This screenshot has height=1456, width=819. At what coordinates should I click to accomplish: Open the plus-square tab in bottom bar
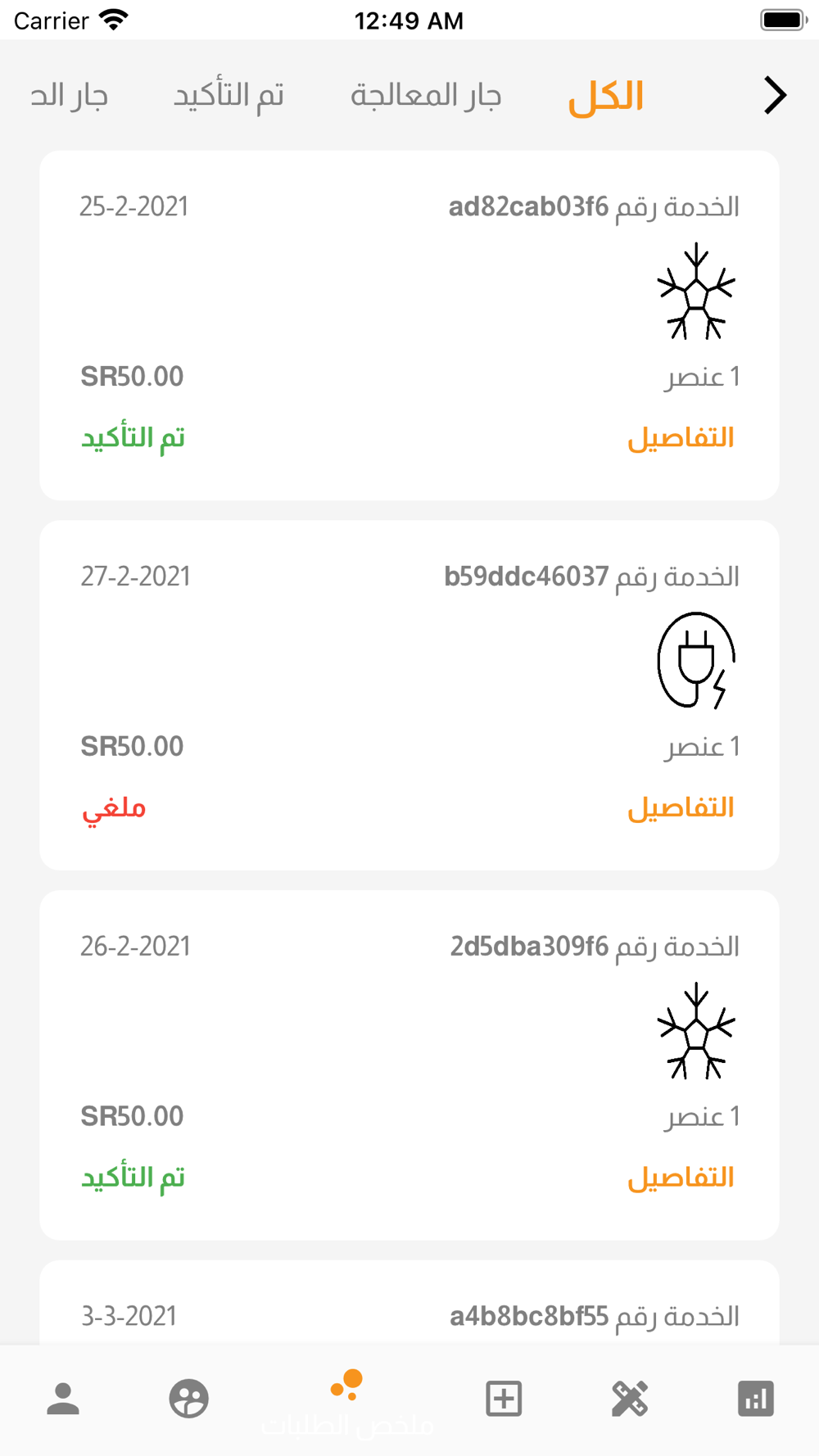(x=504, y=1399)
